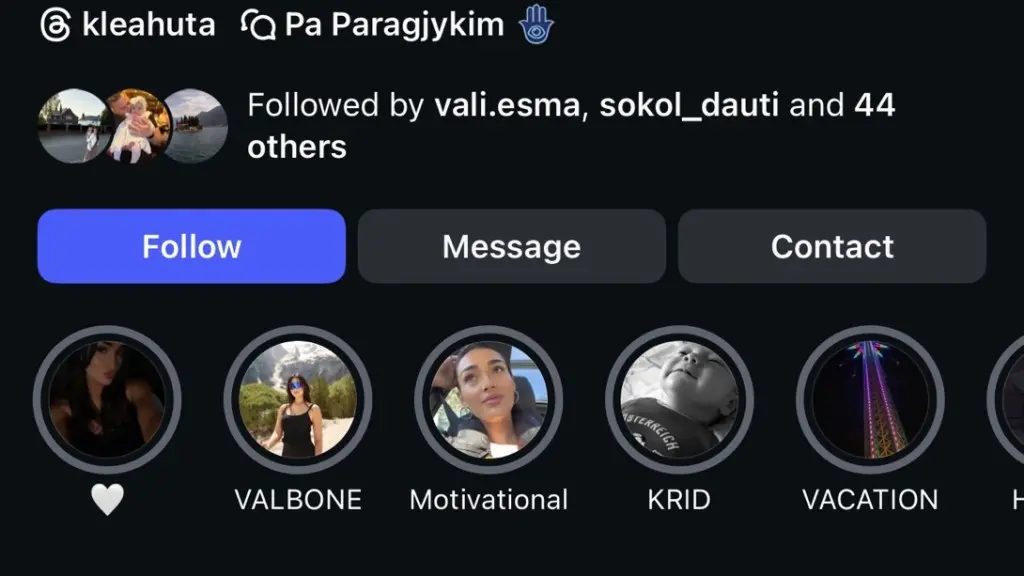Screen dimensions: 1024x576
Task: View the VALBONE highlight
Action: pyautogui.click(x=297, y=400)
